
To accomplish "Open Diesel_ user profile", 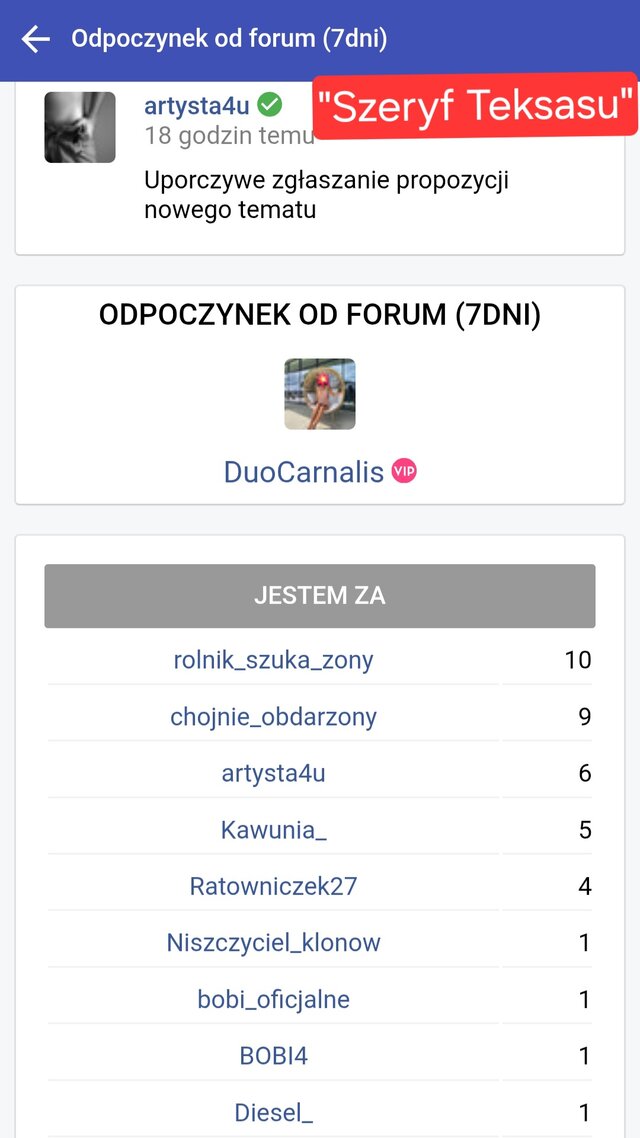I will tap(273, 1112).
